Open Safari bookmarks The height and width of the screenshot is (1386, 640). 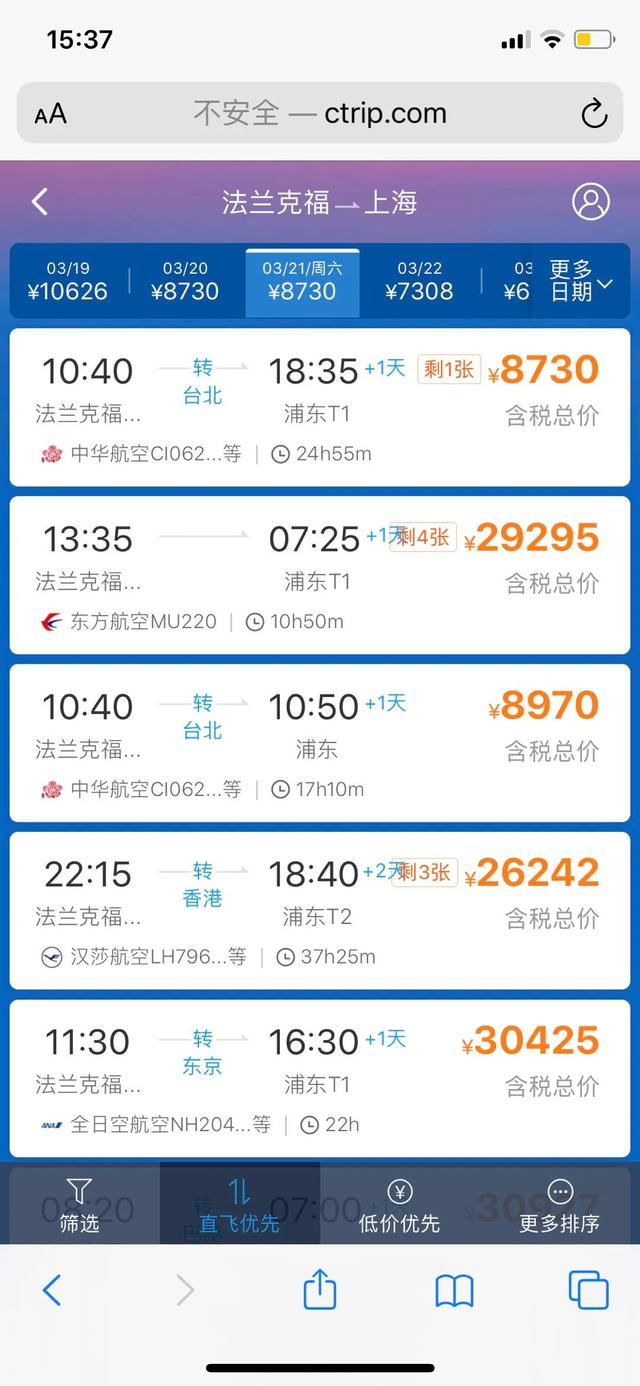point(454,1291)
